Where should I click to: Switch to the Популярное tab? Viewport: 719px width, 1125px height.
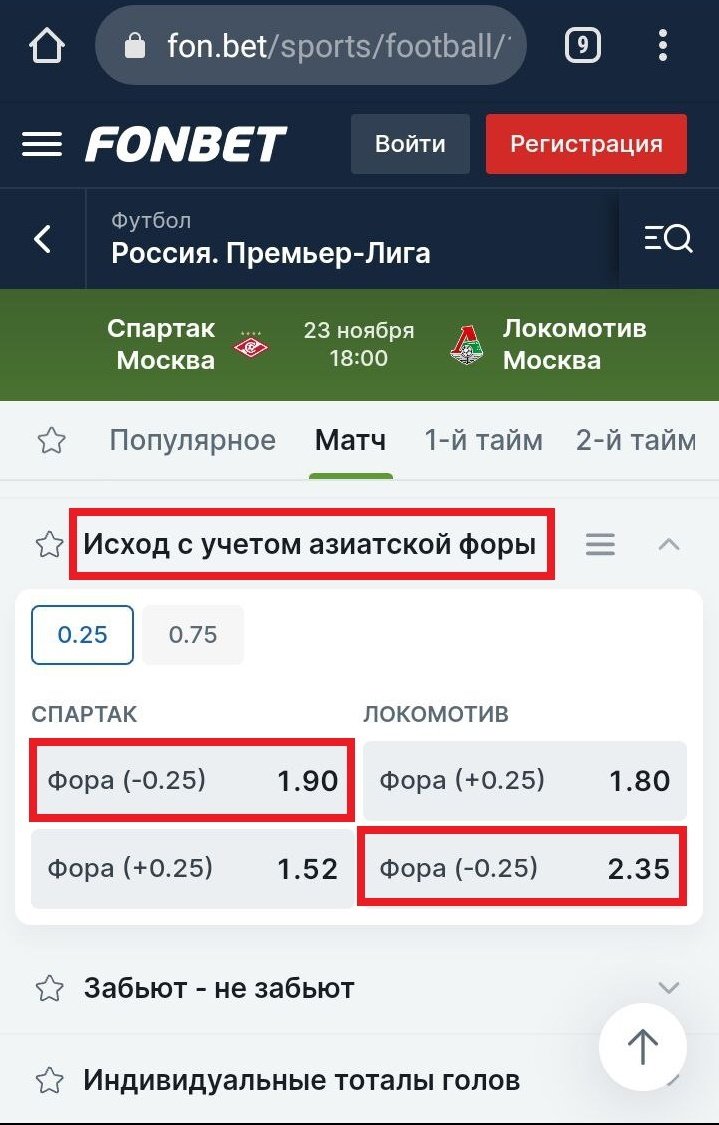click(192, 440)
